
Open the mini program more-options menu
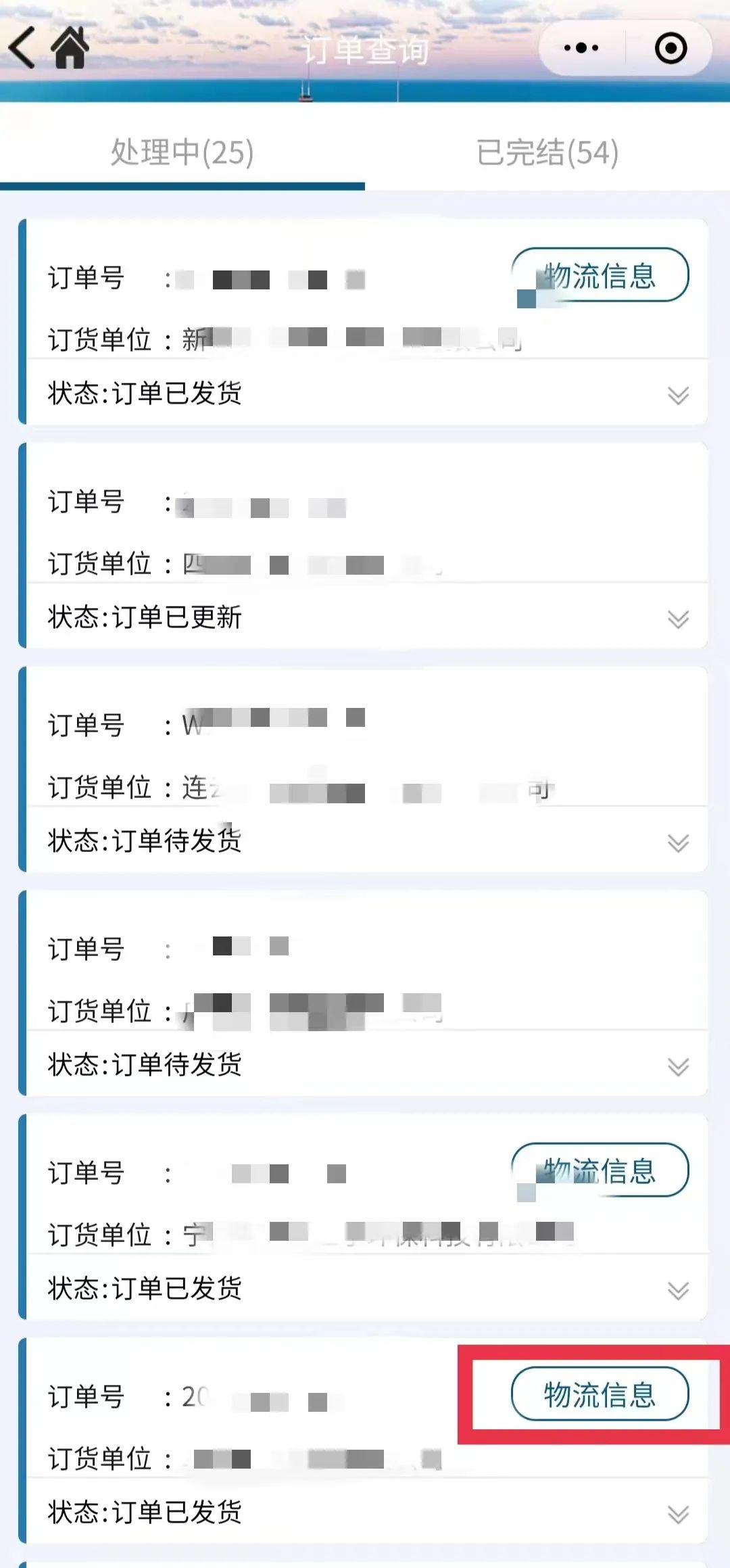581,48
